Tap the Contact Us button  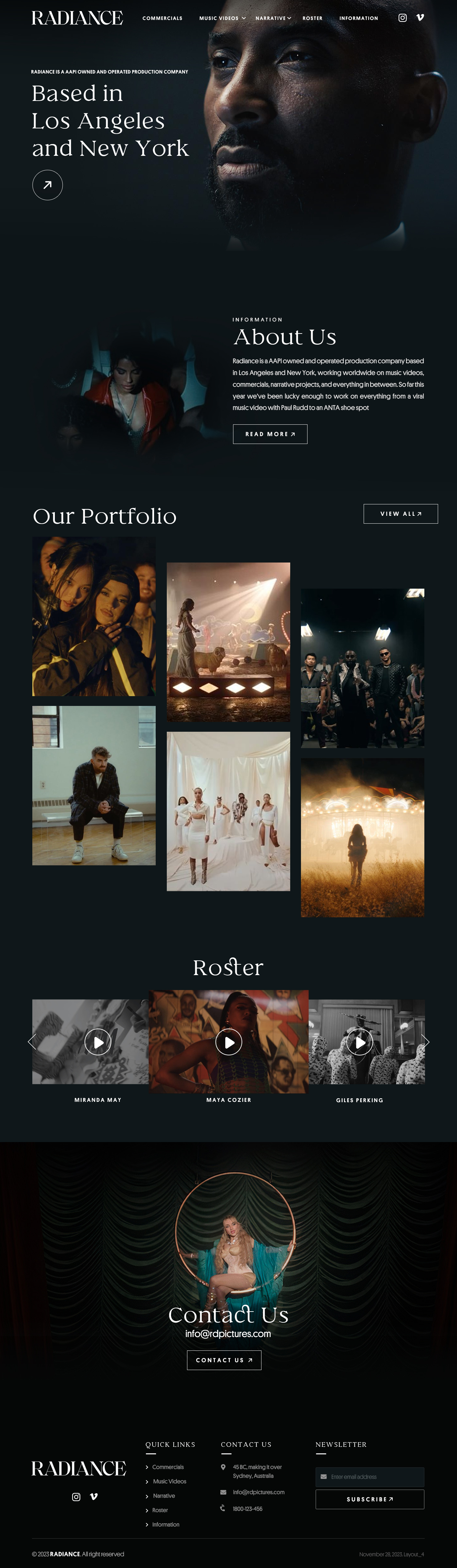224,1360
